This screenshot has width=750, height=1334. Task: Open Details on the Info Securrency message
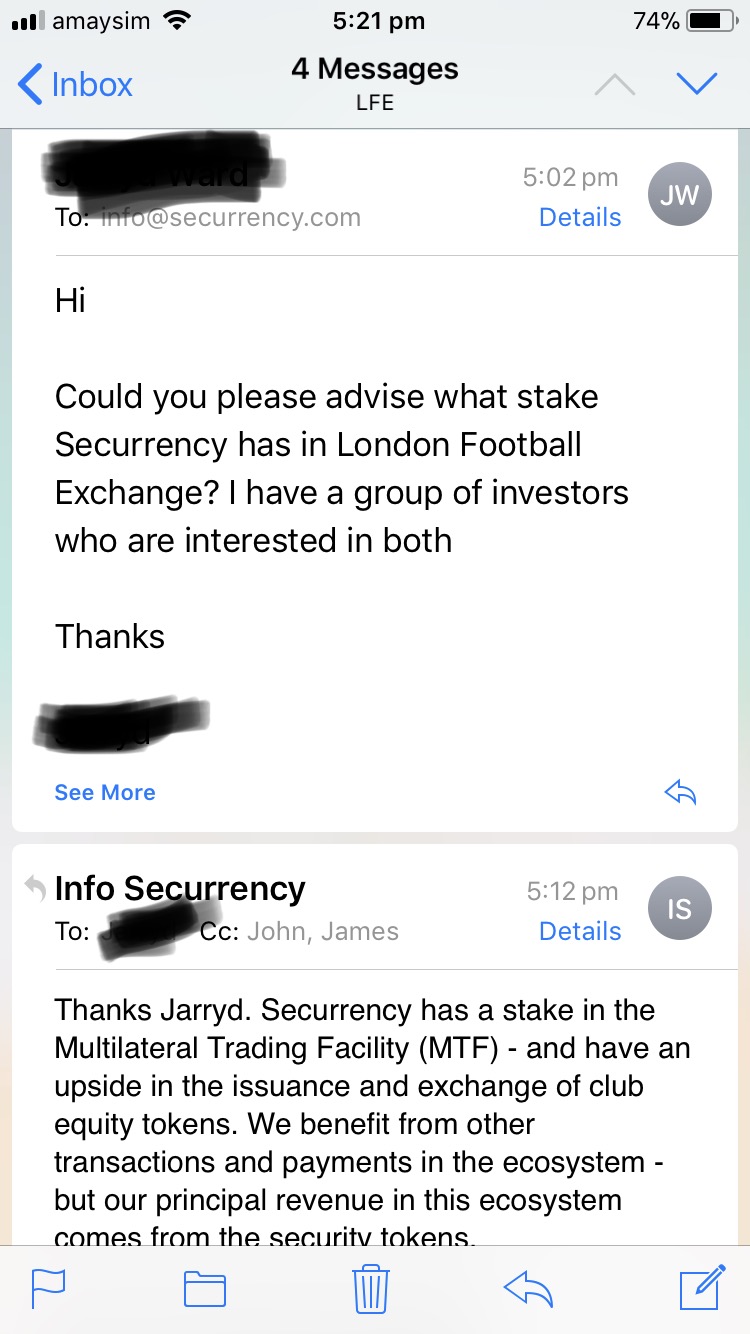point(580,931)
